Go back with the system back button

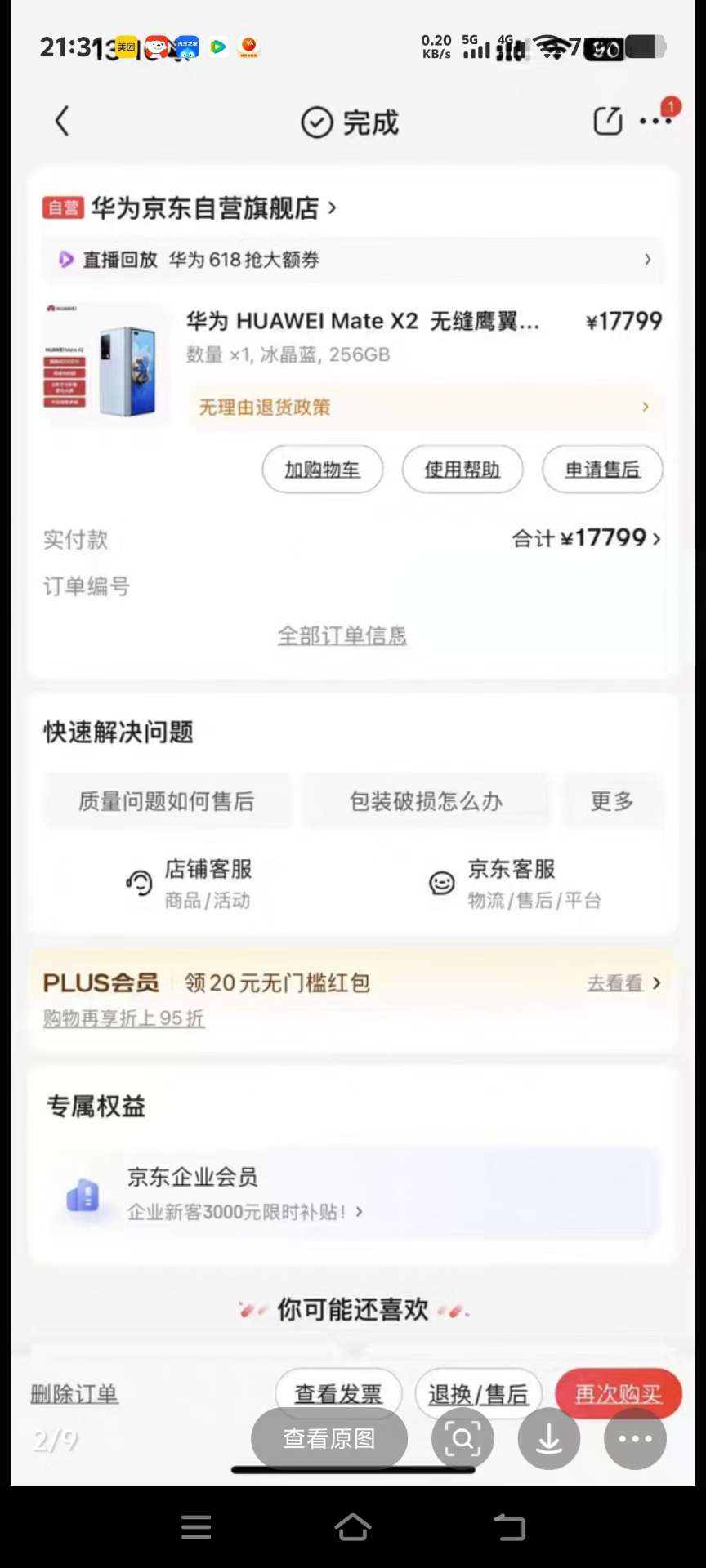[x=510, y=1526]
